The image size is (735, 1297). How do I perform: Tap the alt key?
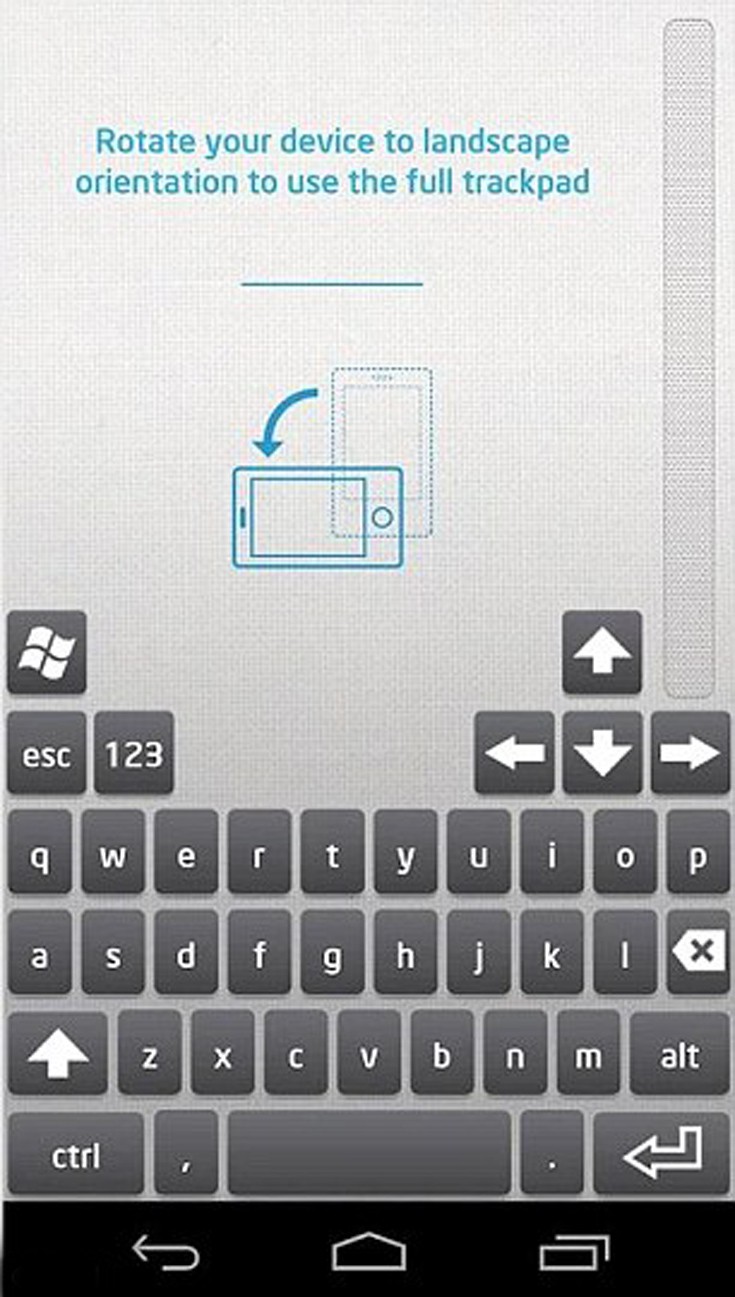(x=680, y=1054)
